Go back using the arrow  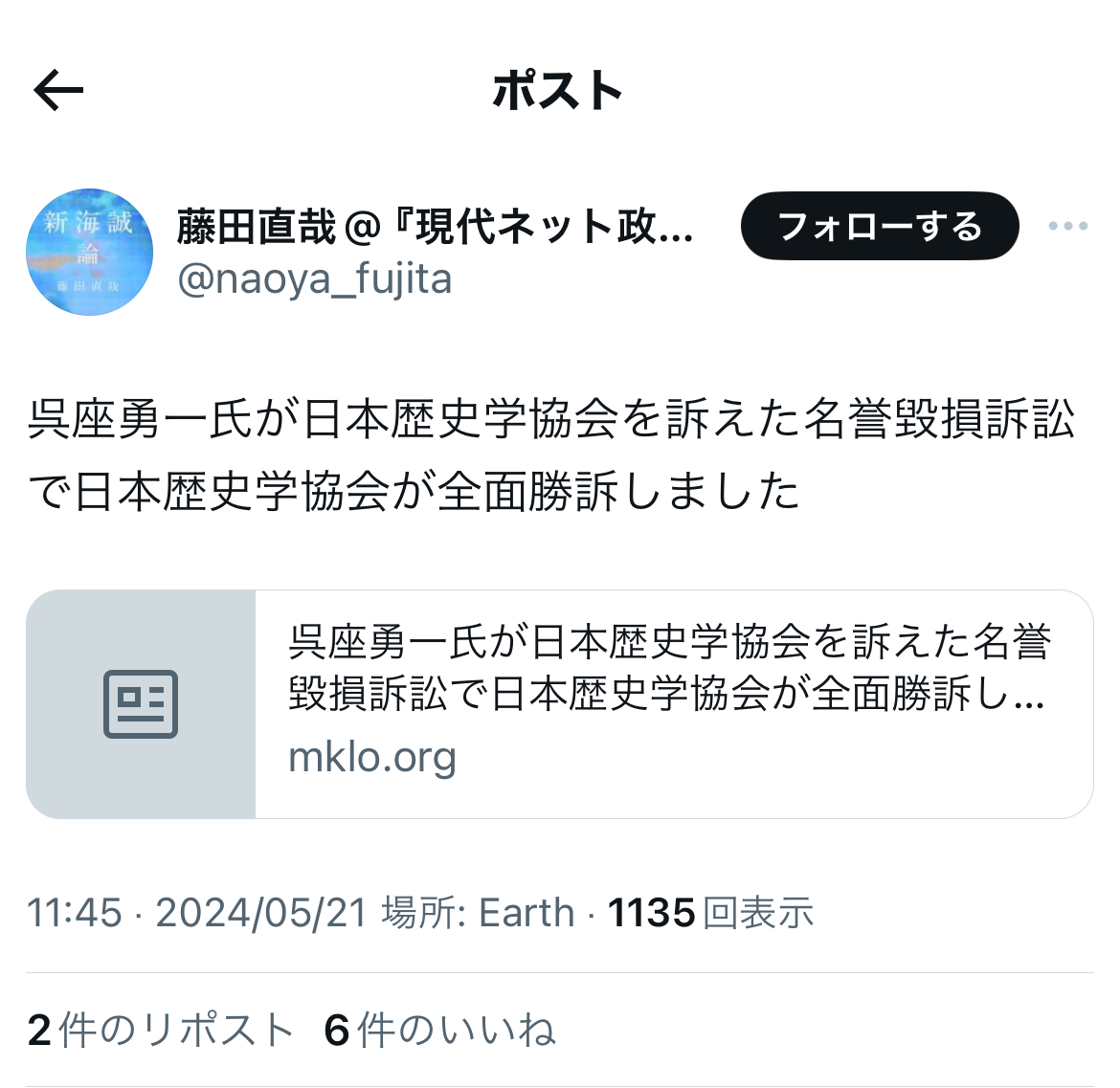click(59, 91)
